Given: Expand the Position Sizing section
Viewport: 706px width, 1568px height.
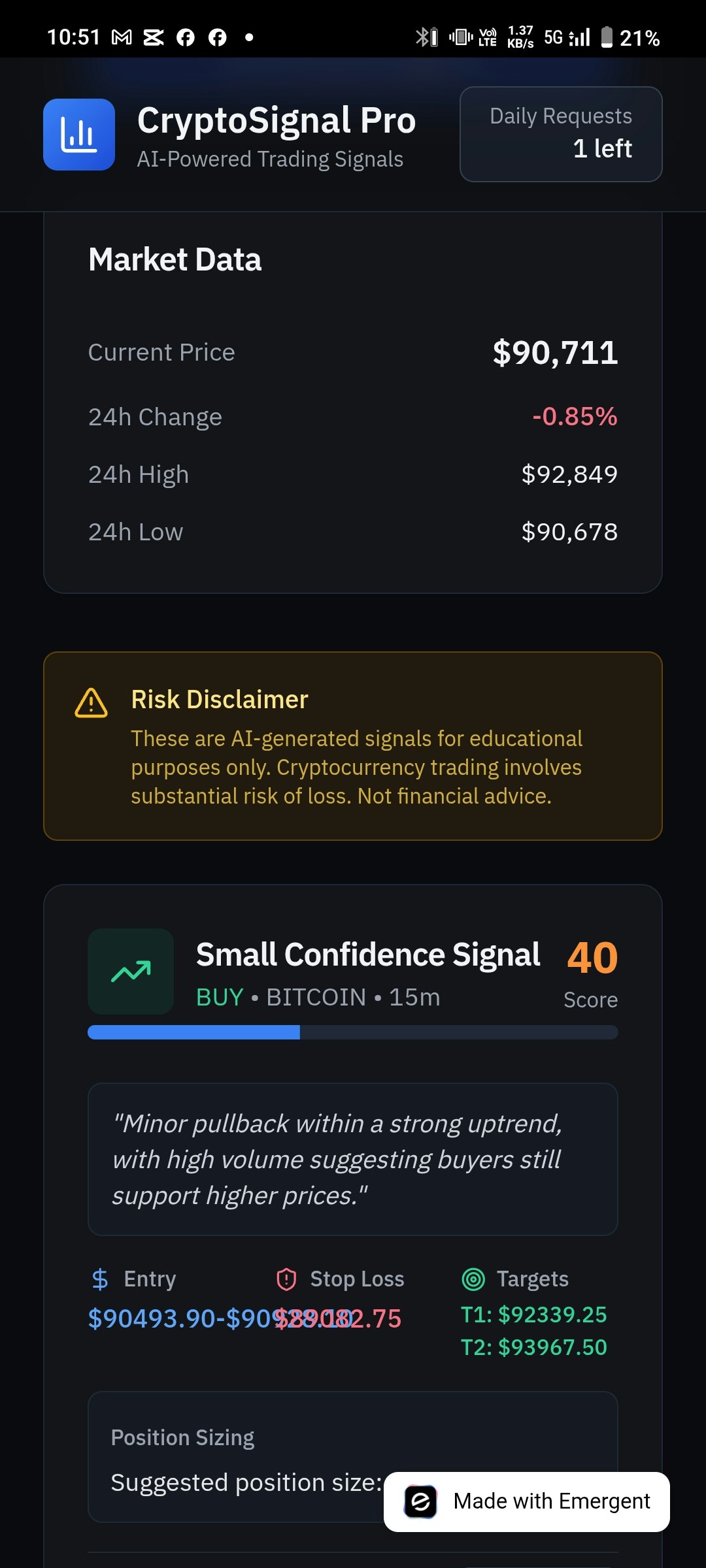Looking at the screenshot, I should (x=183, y=1437).
